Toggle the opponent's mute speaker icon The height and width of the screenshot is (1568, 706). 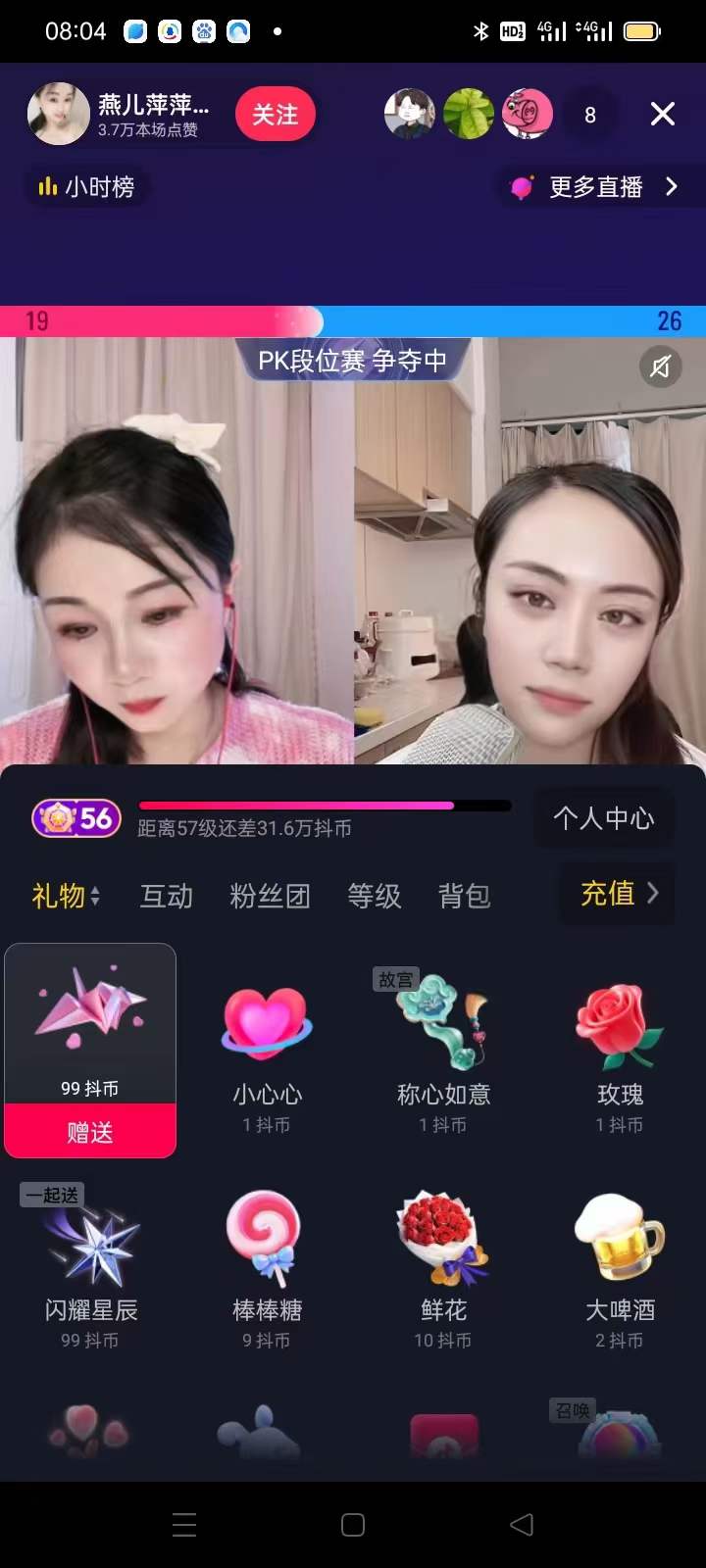pos(661,367)
